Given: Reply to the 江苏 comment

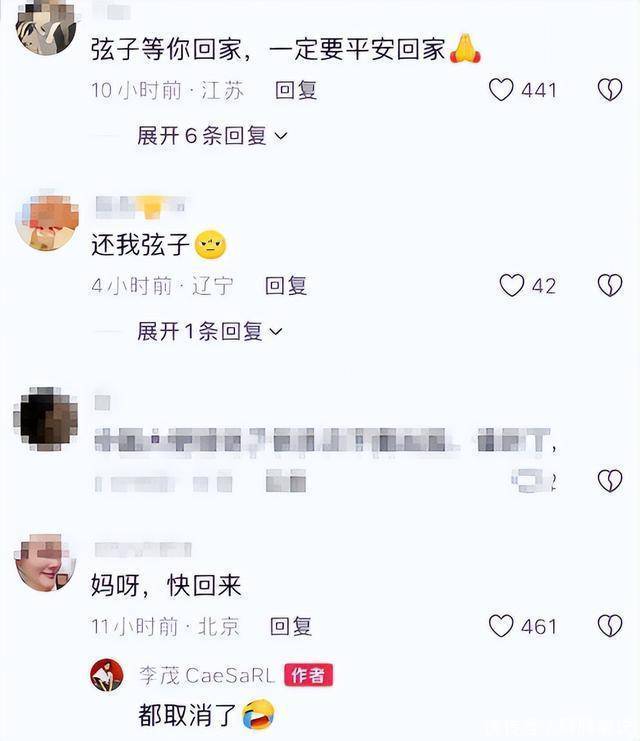Looking at the screenshot, I should 296,90.
